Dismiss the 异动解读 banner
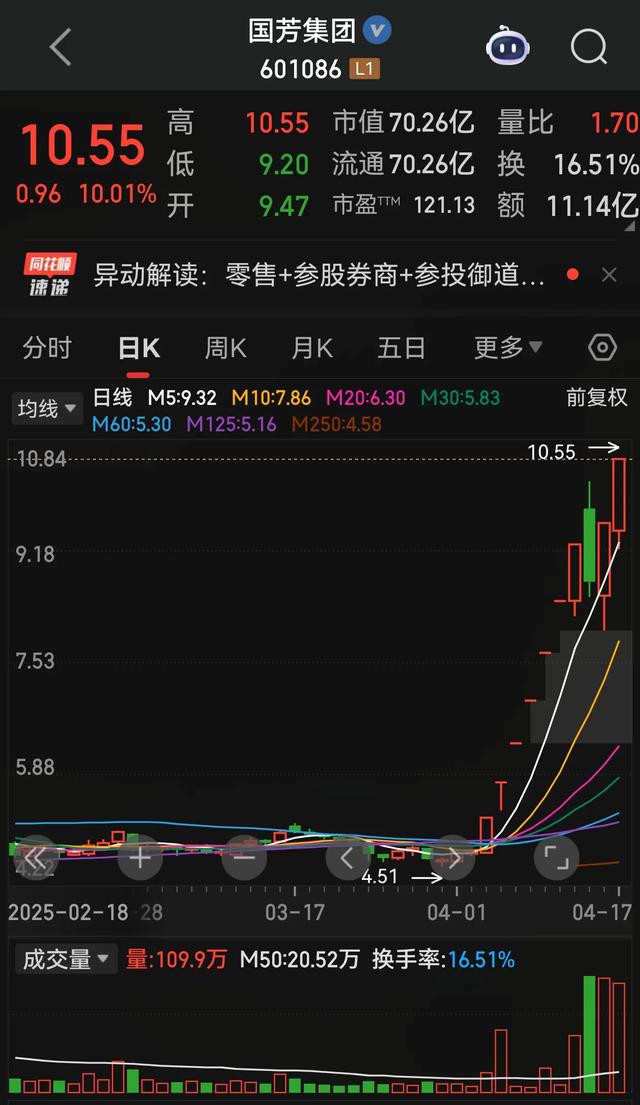The image size is (640, 1105). coord(609,275)
